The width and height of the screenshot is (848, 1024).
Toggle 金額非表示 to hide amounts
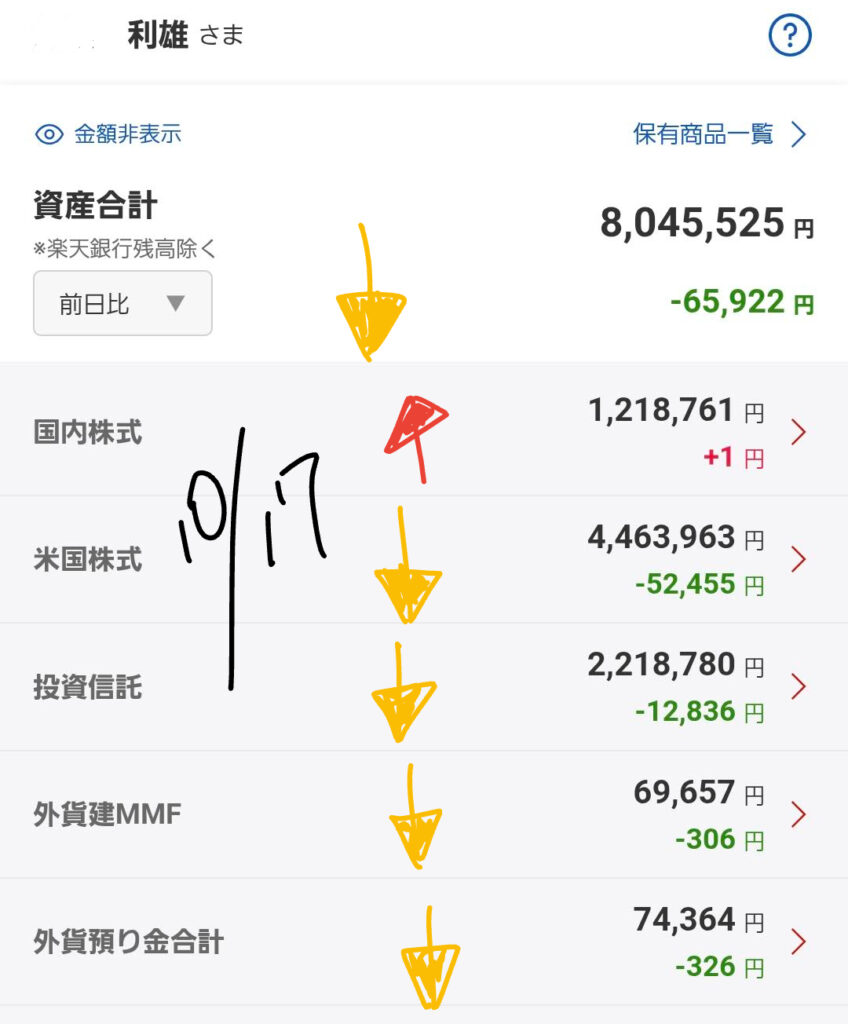tap(109, 134)
